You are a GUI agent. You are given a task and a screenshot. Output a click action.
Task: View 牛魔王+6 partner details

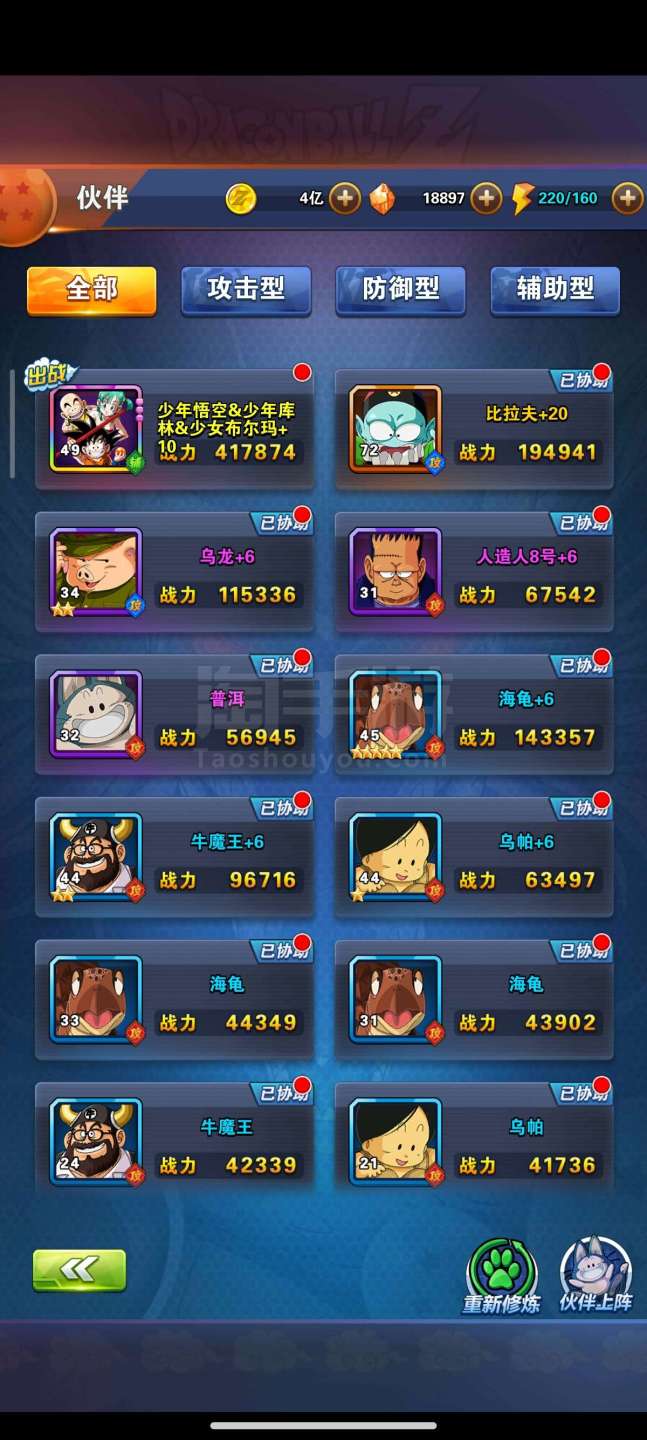point(175,859)
